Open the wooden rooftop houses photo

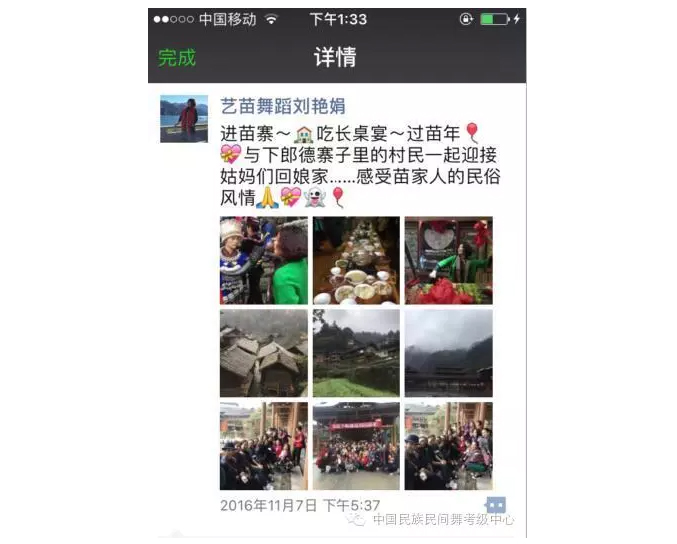263,353
